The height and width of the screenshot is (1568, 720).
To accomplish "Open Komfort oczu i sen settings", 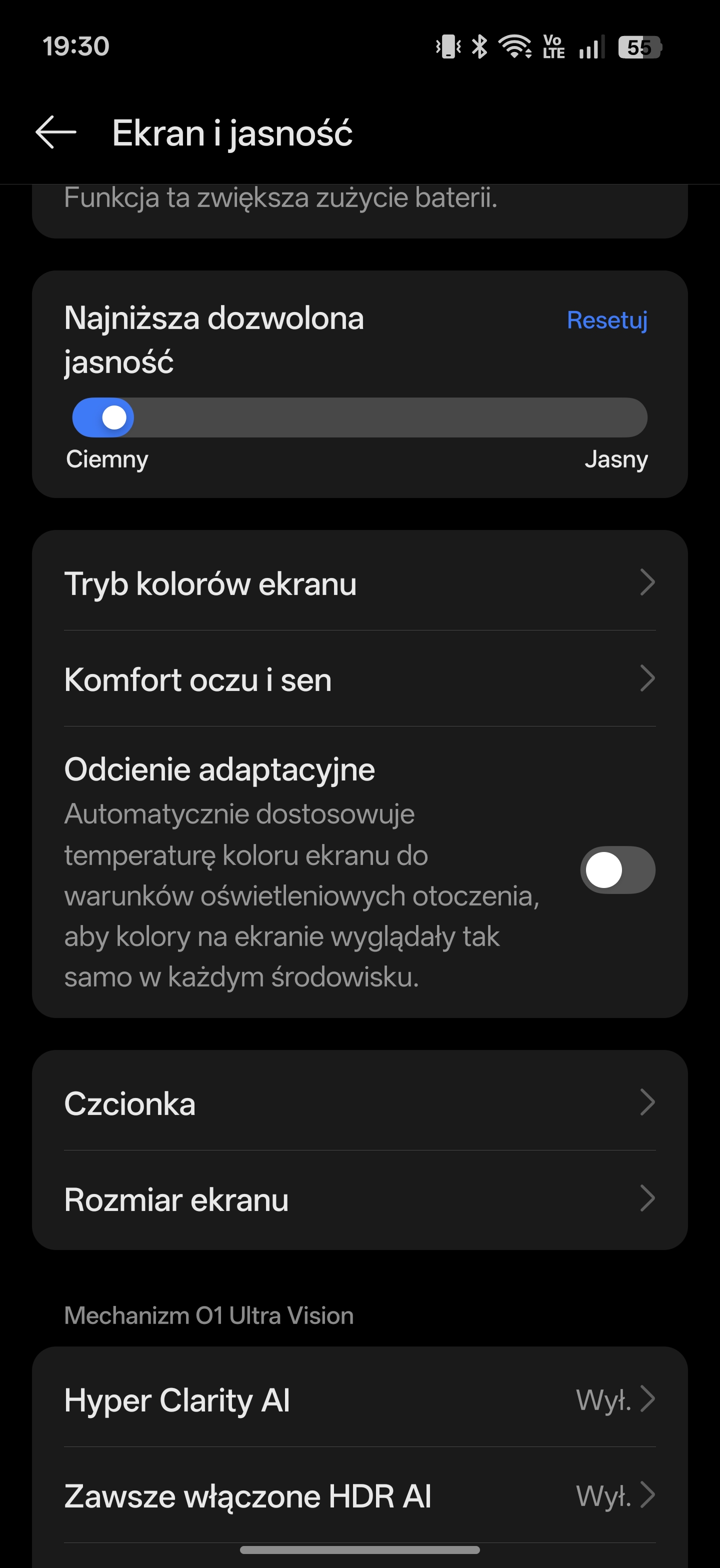I will (x=359, y=679).
